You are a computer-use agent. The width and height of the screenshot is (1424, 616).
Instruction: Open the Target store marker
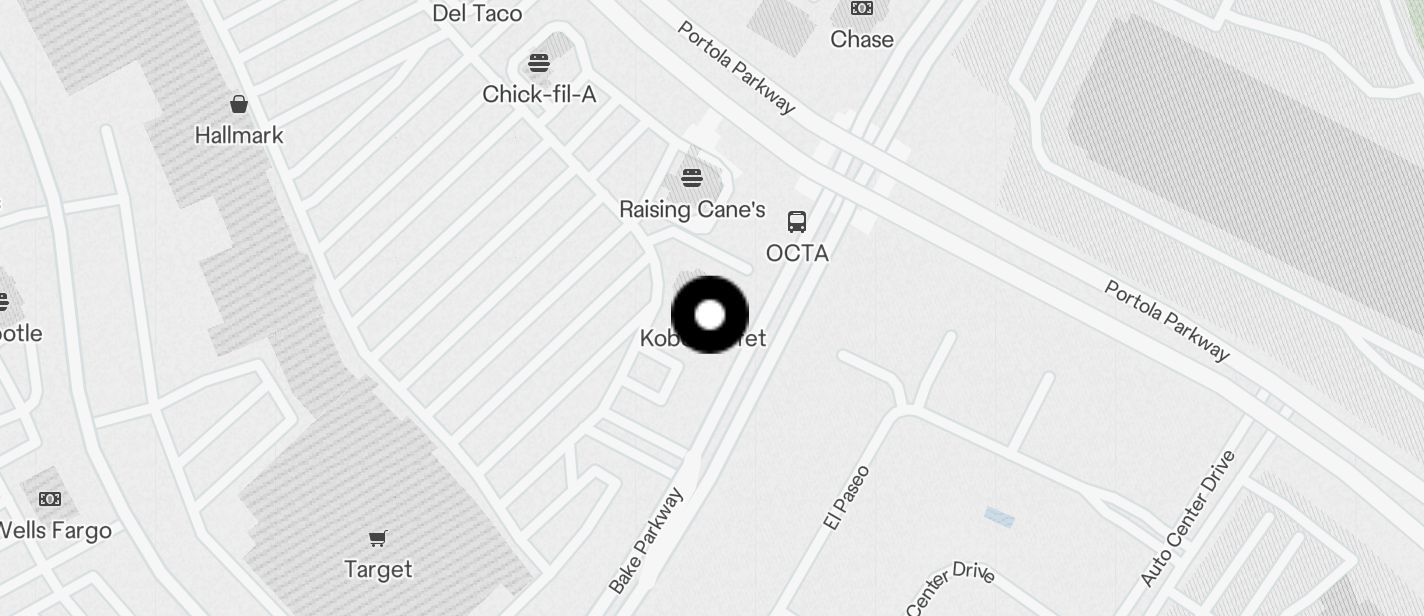(378, 540)
